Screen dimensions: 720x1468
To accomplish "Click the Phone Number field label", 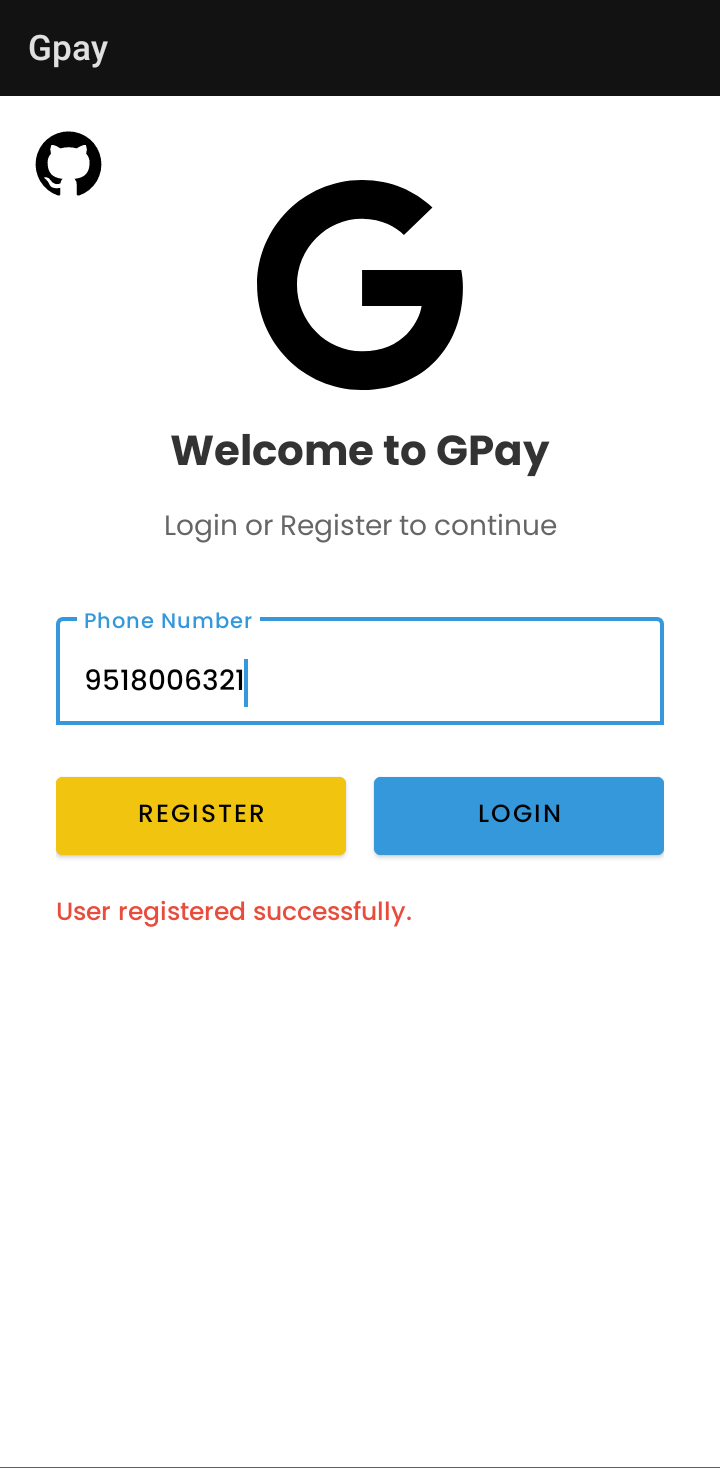I will click(x=166, y=620).
